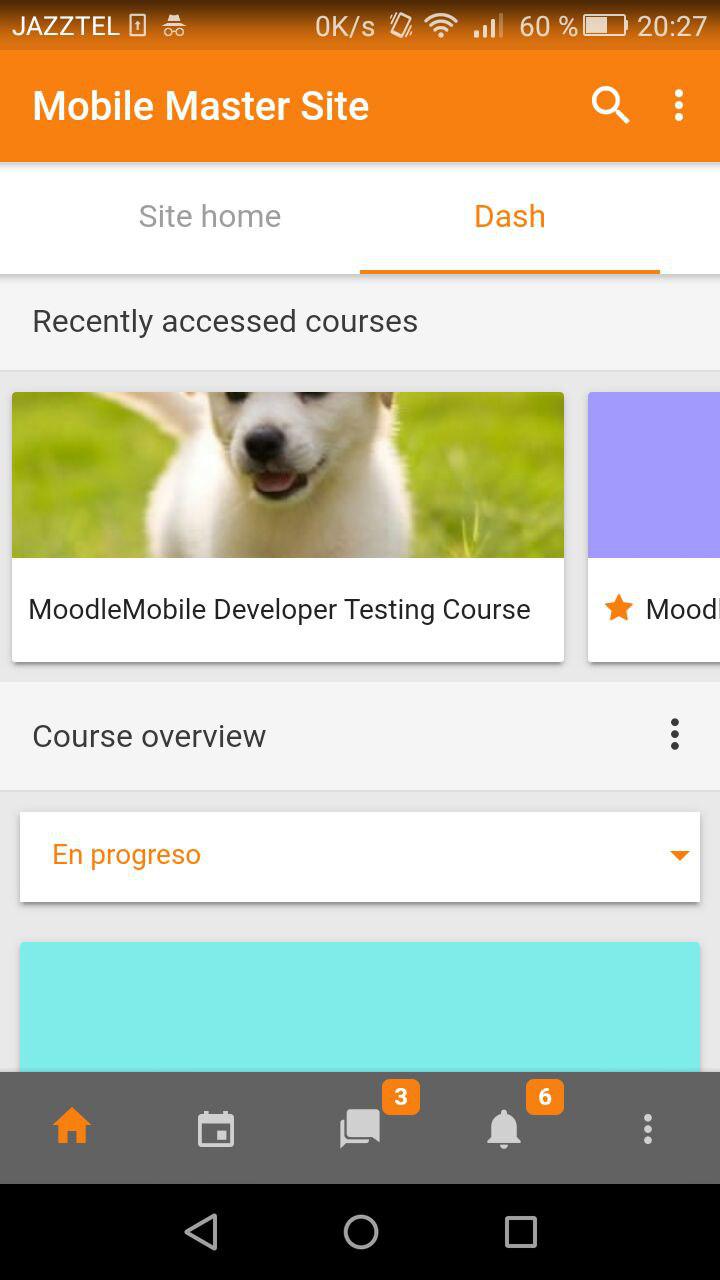Viewport: 720px width, 1280px height.
Task: Select the Dash tab
Action: (x=510, y=216)
